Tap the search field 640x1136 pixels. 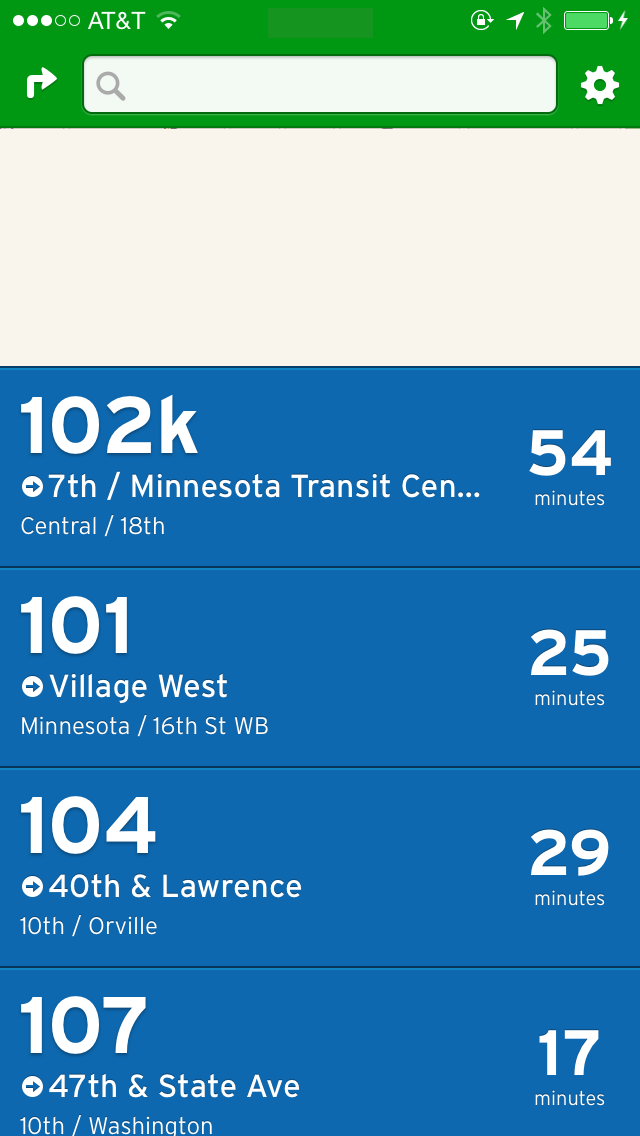click(320, 85)
